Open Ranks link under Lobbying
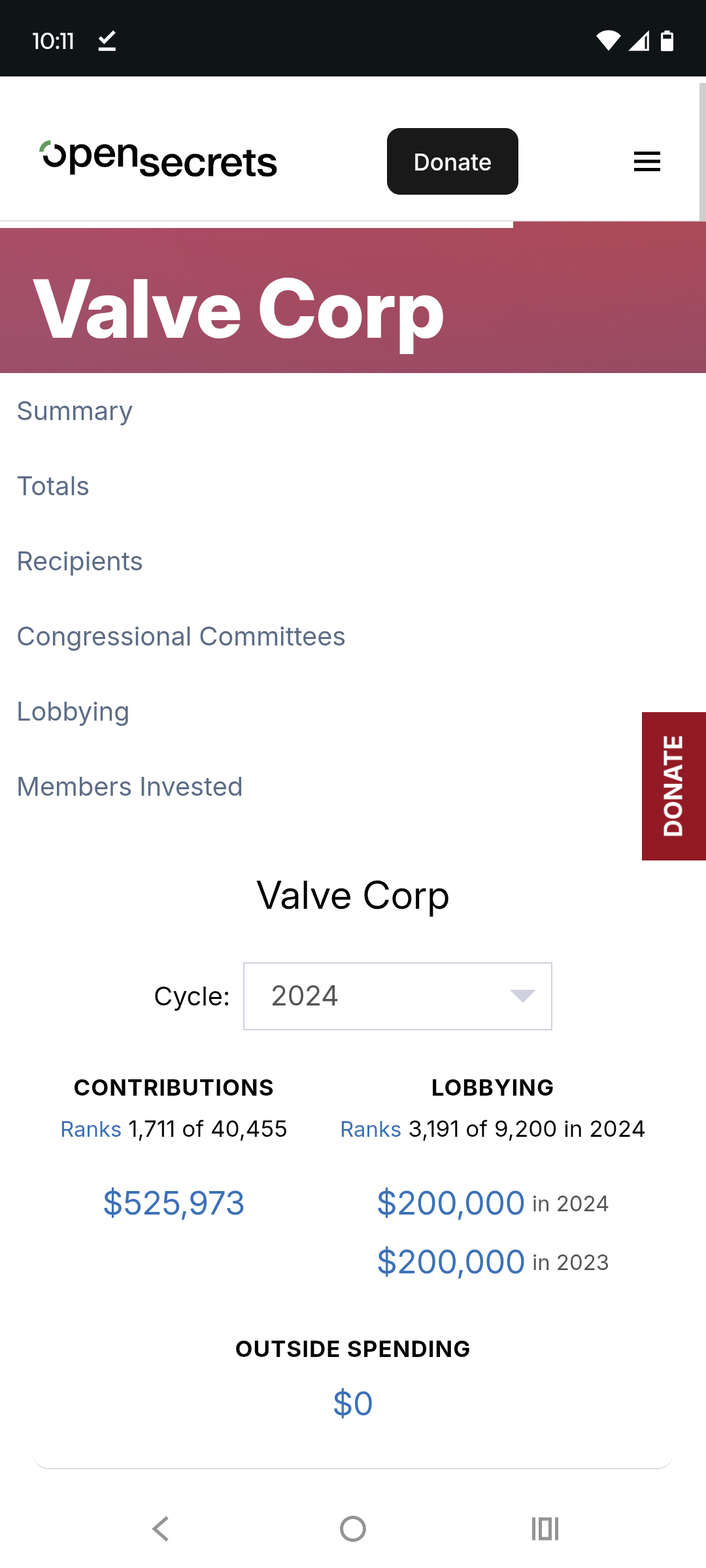The image size is (706, 1568). point(371,1129)
